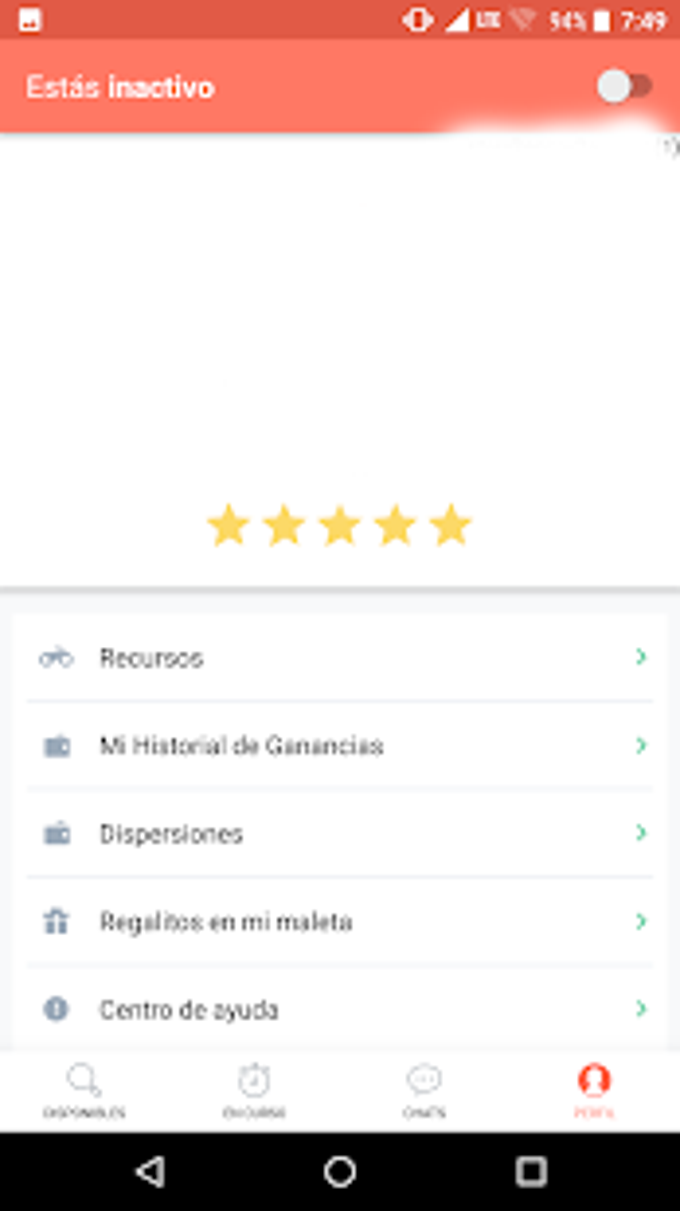Open the Recursos row
Viewport: 680px width, 1211px height.
click(340, 658)
